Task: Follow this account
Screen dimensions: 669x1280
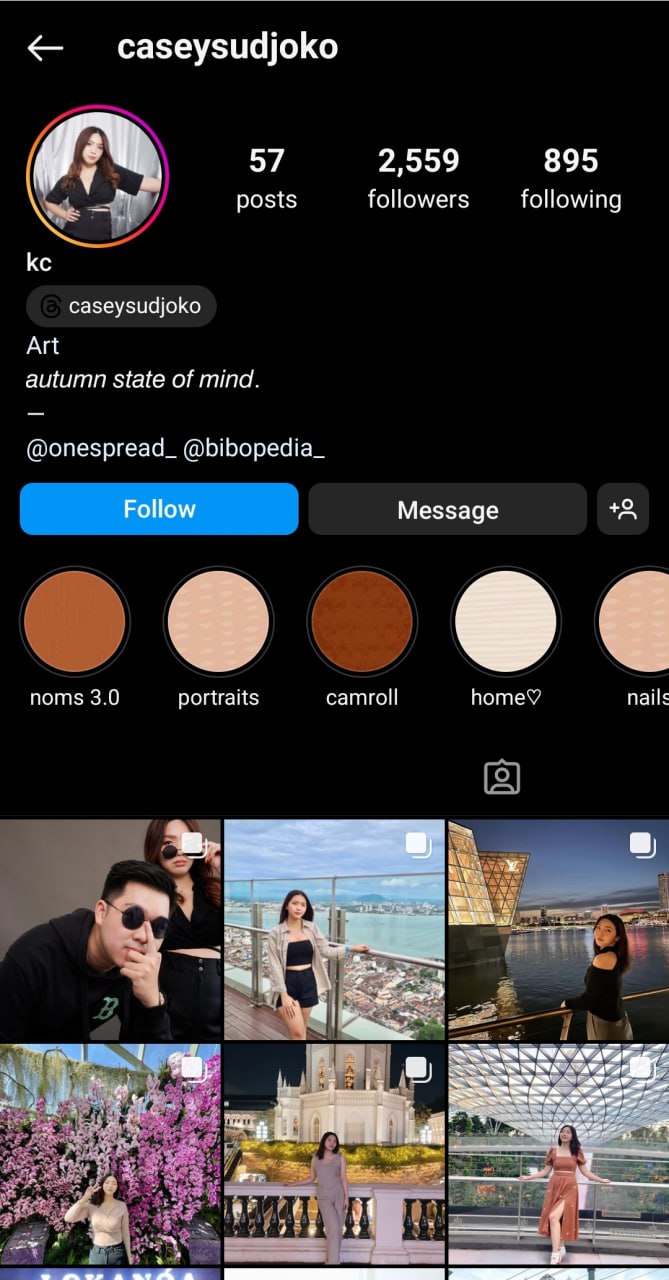Action: click(159, 509)
